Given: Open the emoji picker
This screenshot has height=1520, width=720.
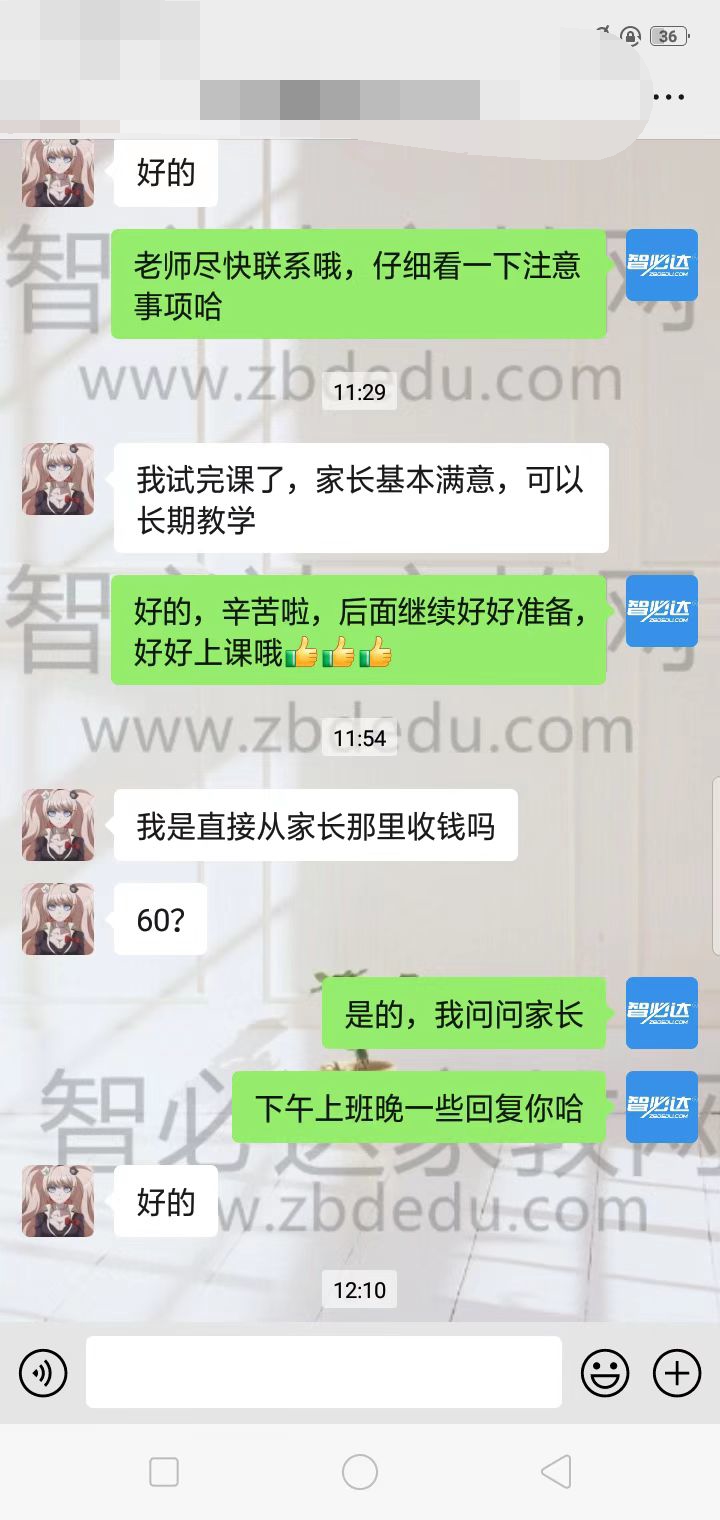Looking at the screenshot, I should tap(605, 1372).
